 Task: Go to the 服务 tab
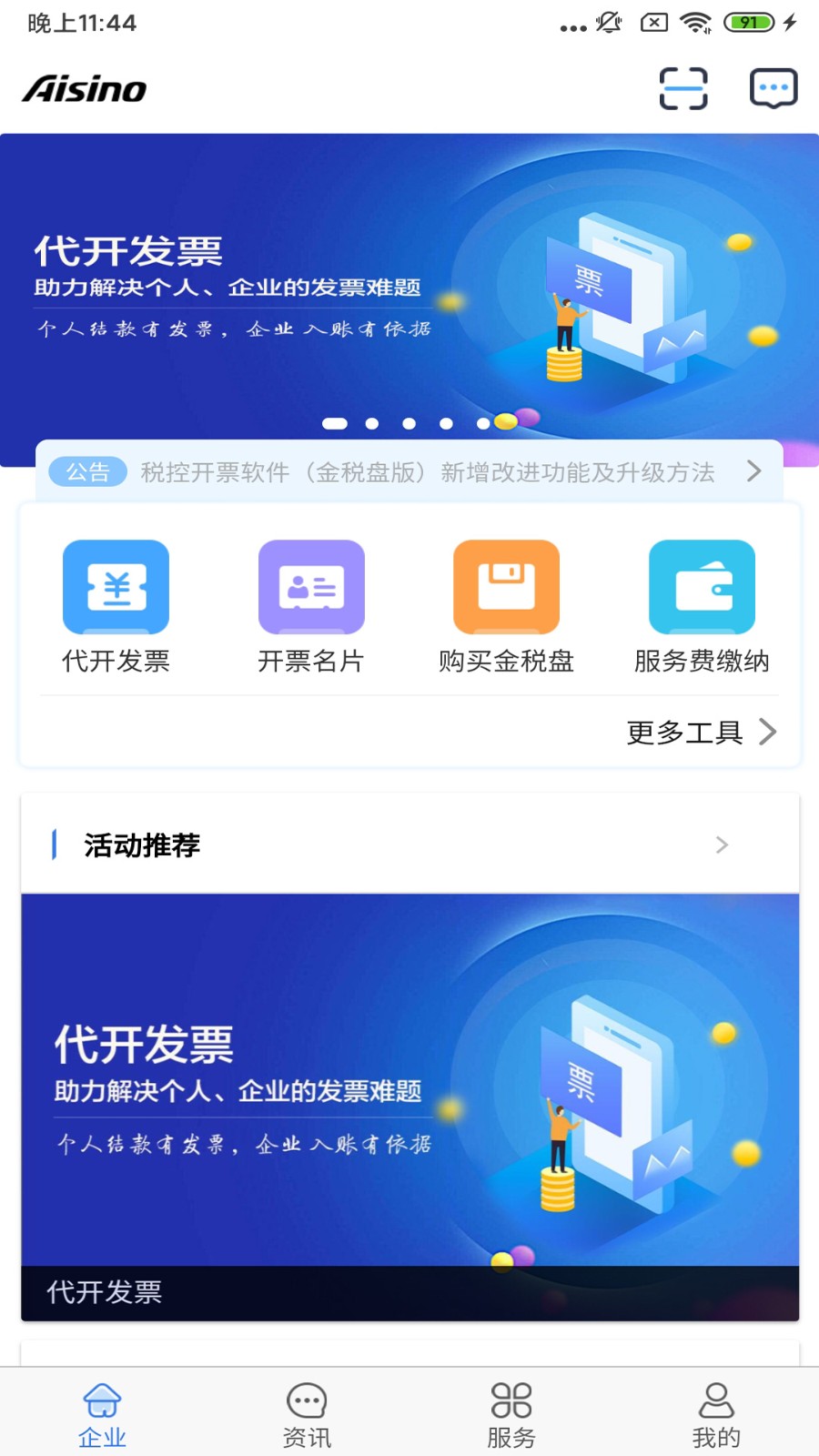click(511, 1415)
